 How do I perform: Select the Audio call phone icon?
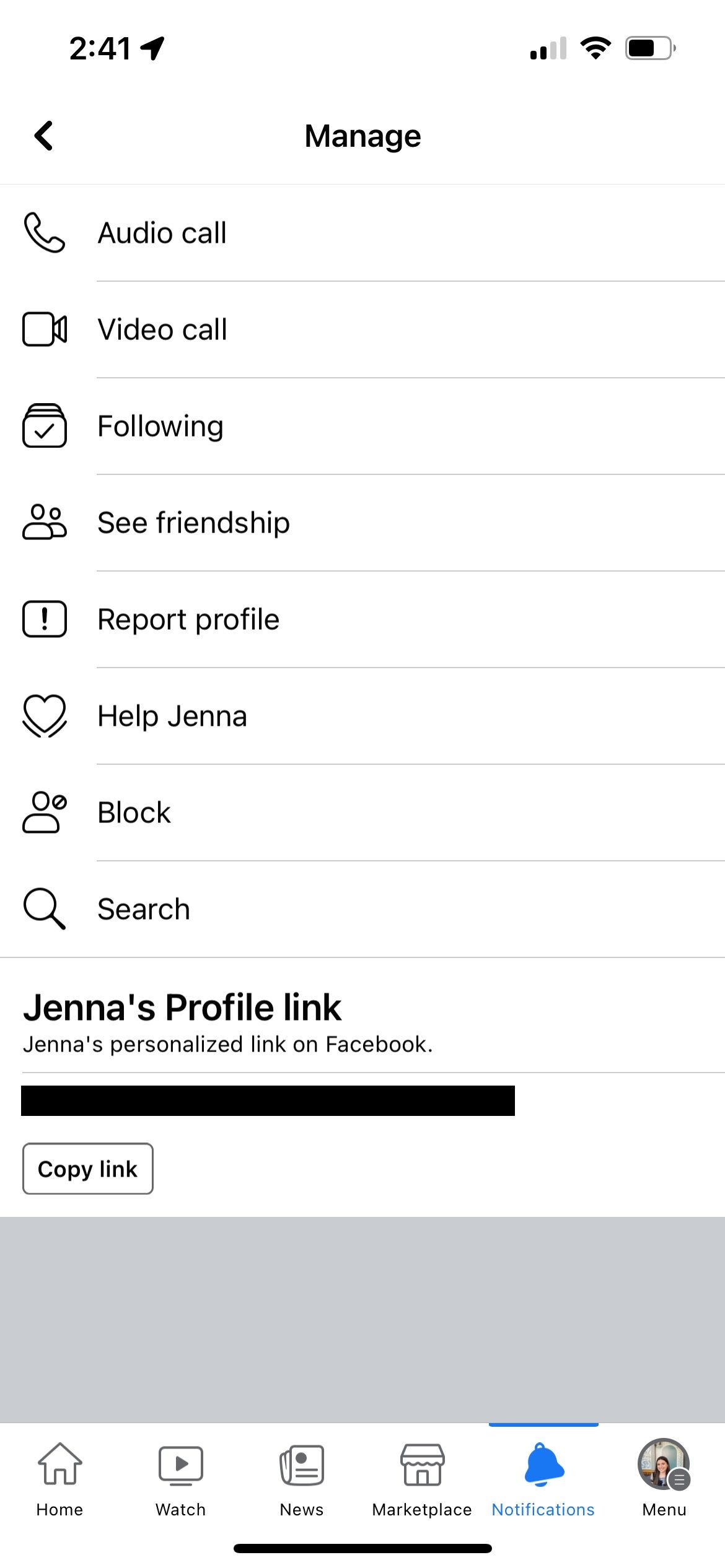[x=44, y=233]
